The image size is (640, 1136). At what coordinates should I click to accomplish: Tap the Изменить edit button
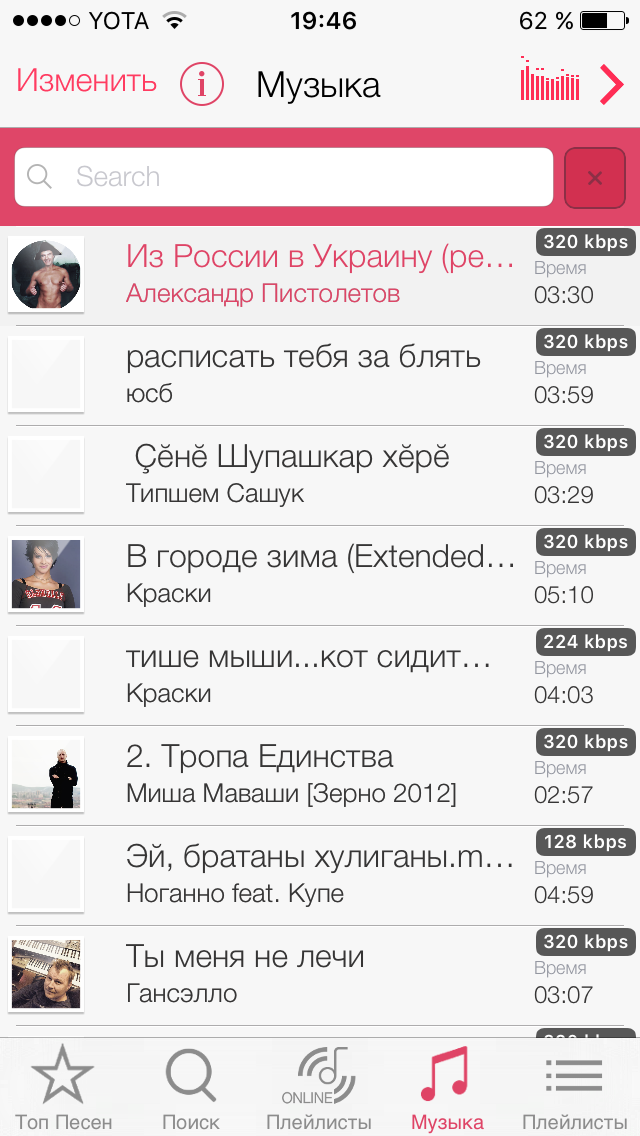[x=86, y=81]
